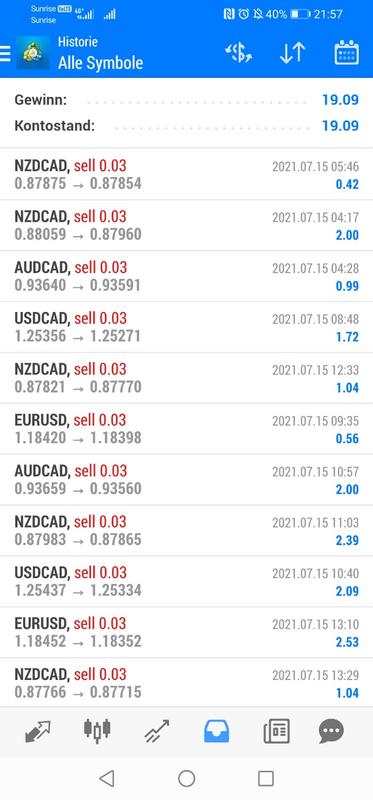Go to the system home screen
The image size is (373, 800).
187,779
